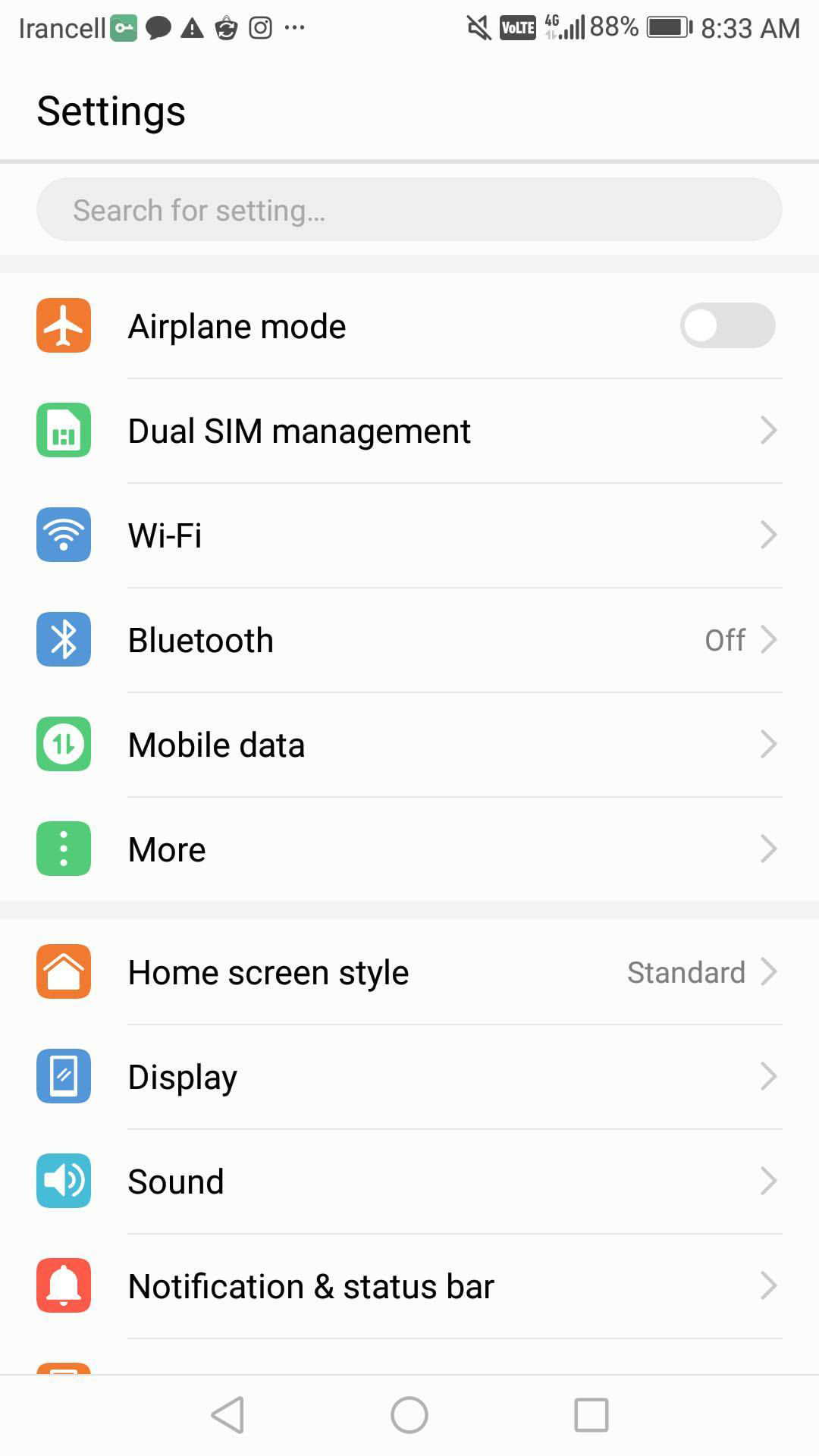Open Notification & status bar settings
This screenshot has width=819, height=1456.
click(409, 1286)
